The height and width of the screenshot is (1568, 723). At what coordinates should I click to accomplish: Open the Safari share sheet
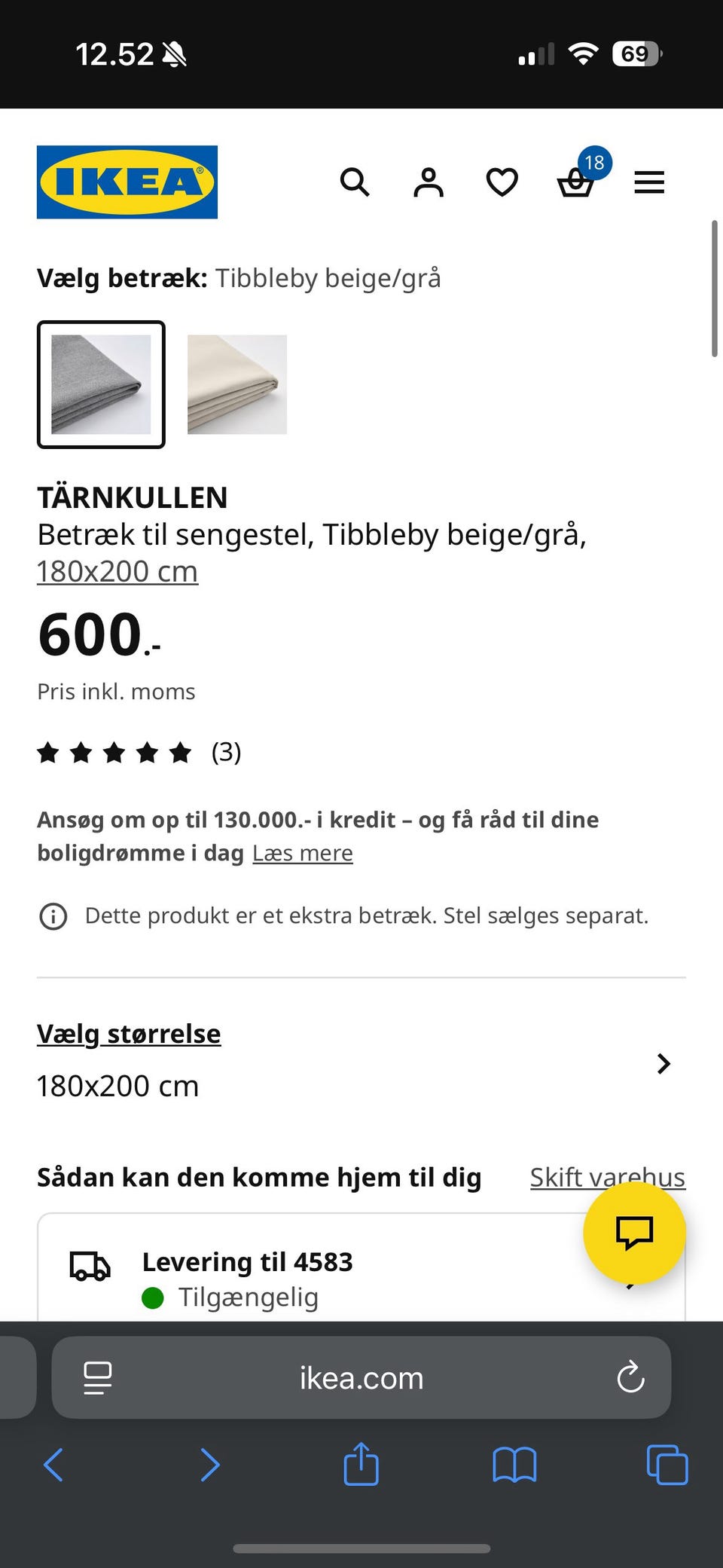[361, 1465]
